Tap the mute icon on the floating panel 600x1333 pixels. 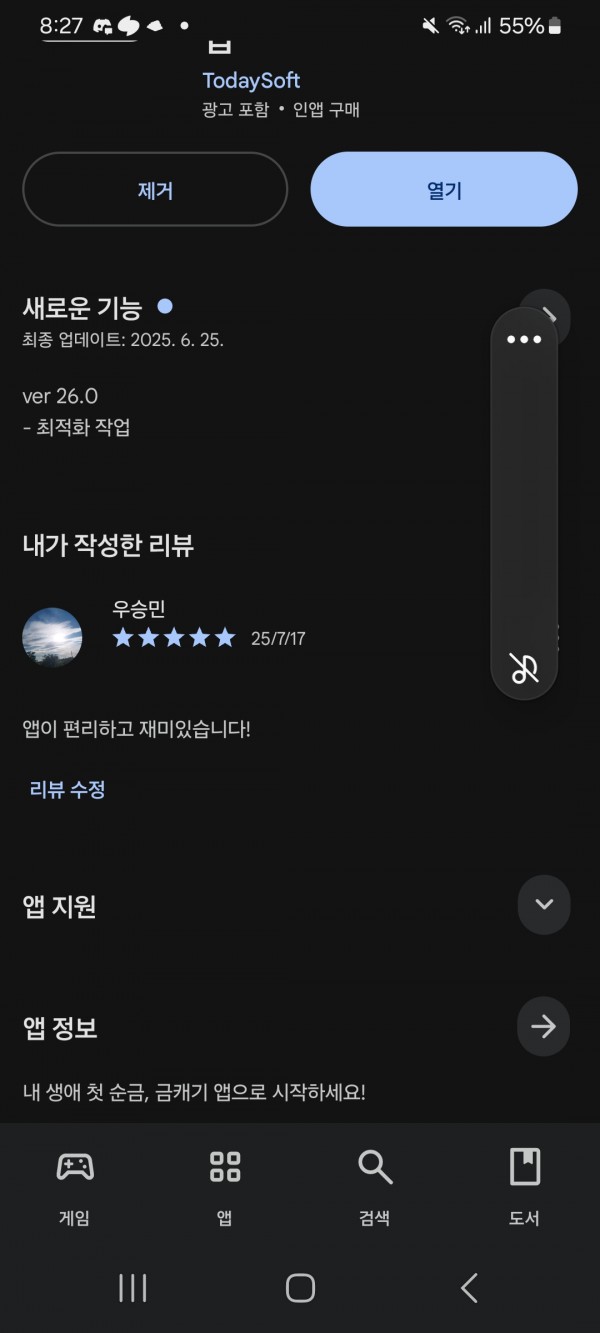pos(524,668)
